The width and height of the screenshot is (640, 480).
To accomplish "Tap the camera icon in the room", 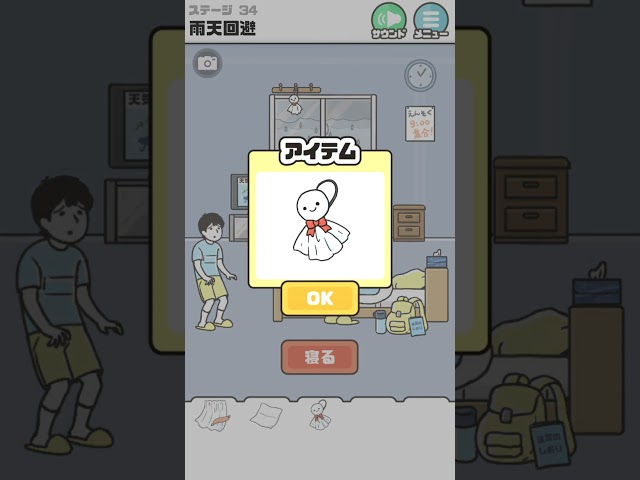I will coord(207,64).
